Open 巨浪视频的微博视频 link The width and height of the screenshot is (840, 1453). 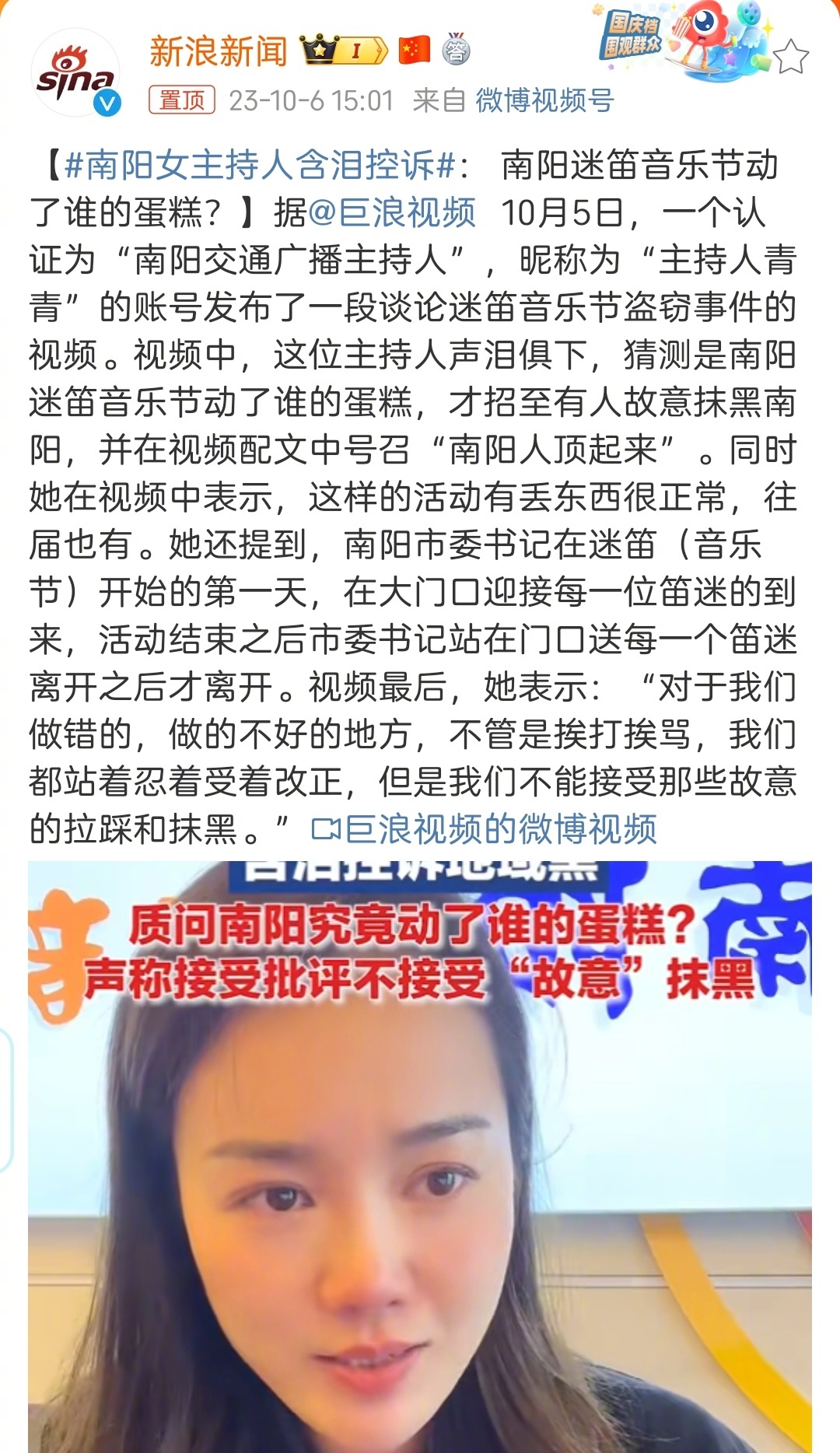484,829
